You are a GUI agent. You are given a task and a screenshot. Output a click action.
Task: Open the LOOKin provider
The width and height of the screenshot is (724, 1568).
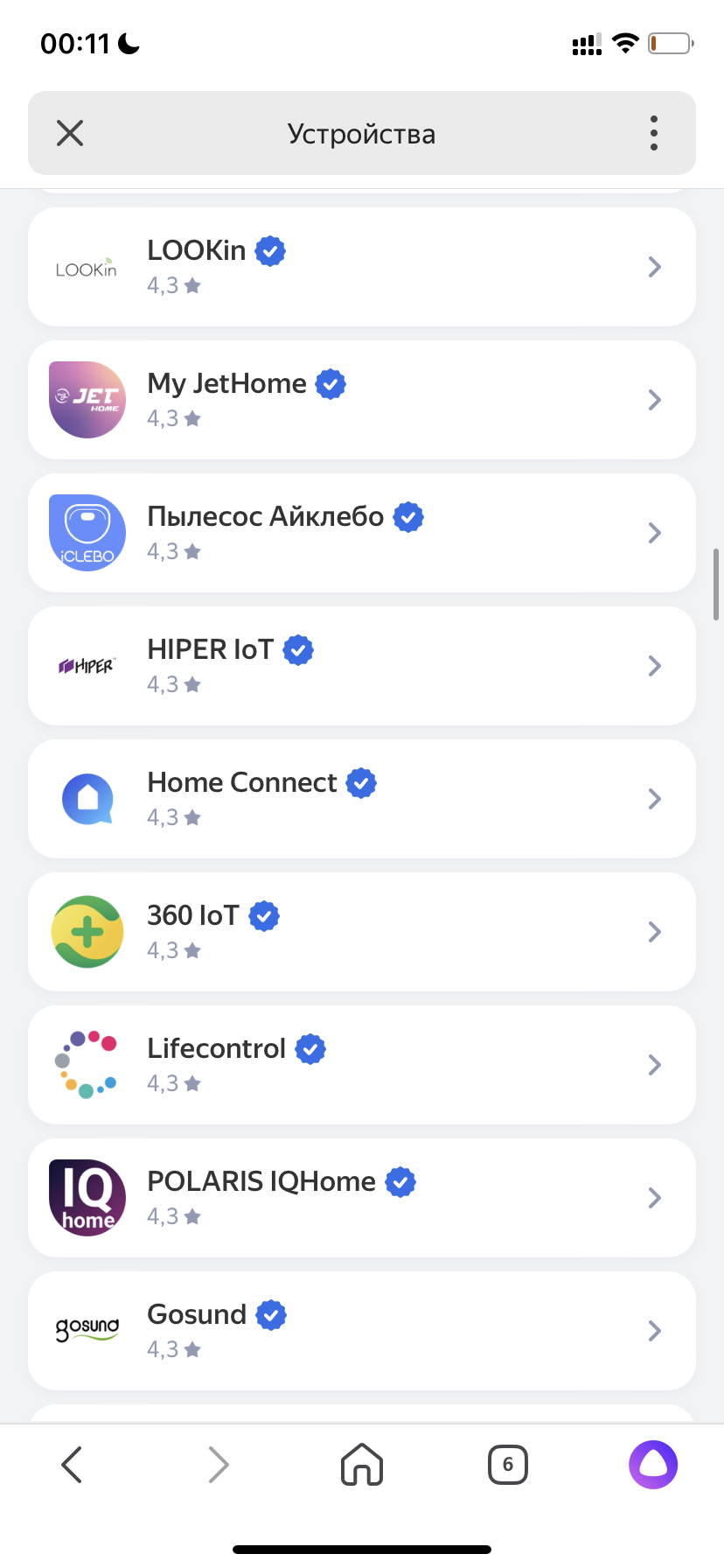tap(362, 267)
